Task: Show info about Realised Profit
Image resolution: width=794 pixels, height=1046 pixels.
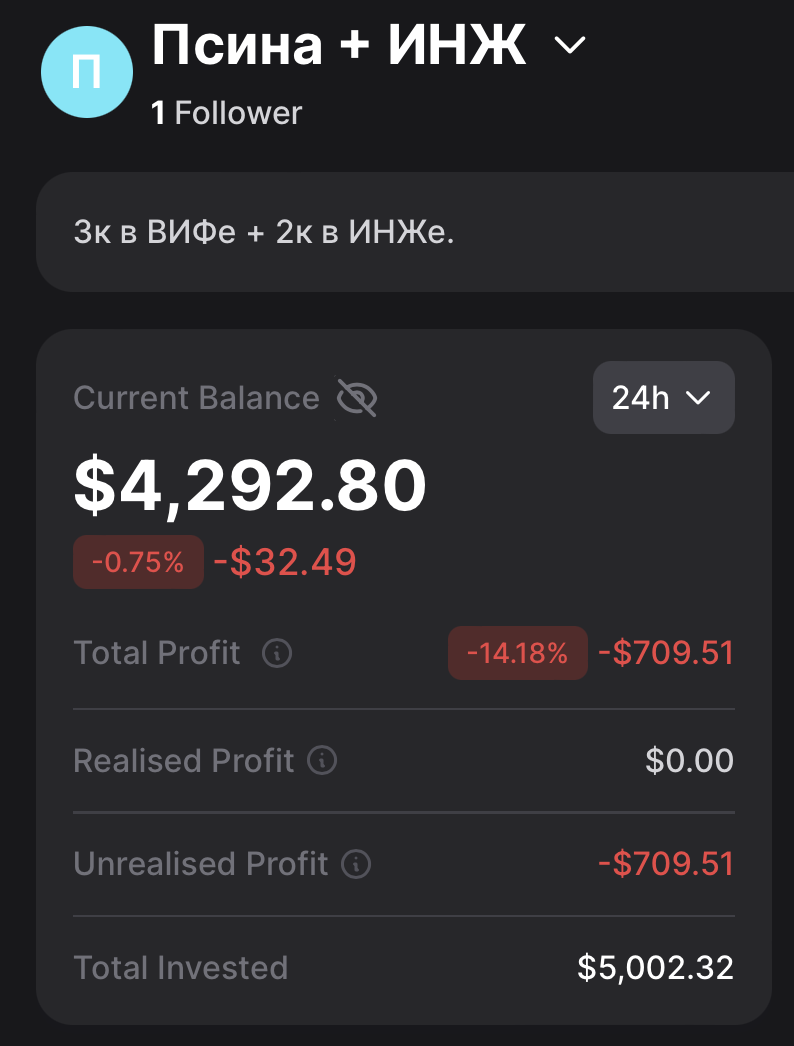Action: point(322,761)
